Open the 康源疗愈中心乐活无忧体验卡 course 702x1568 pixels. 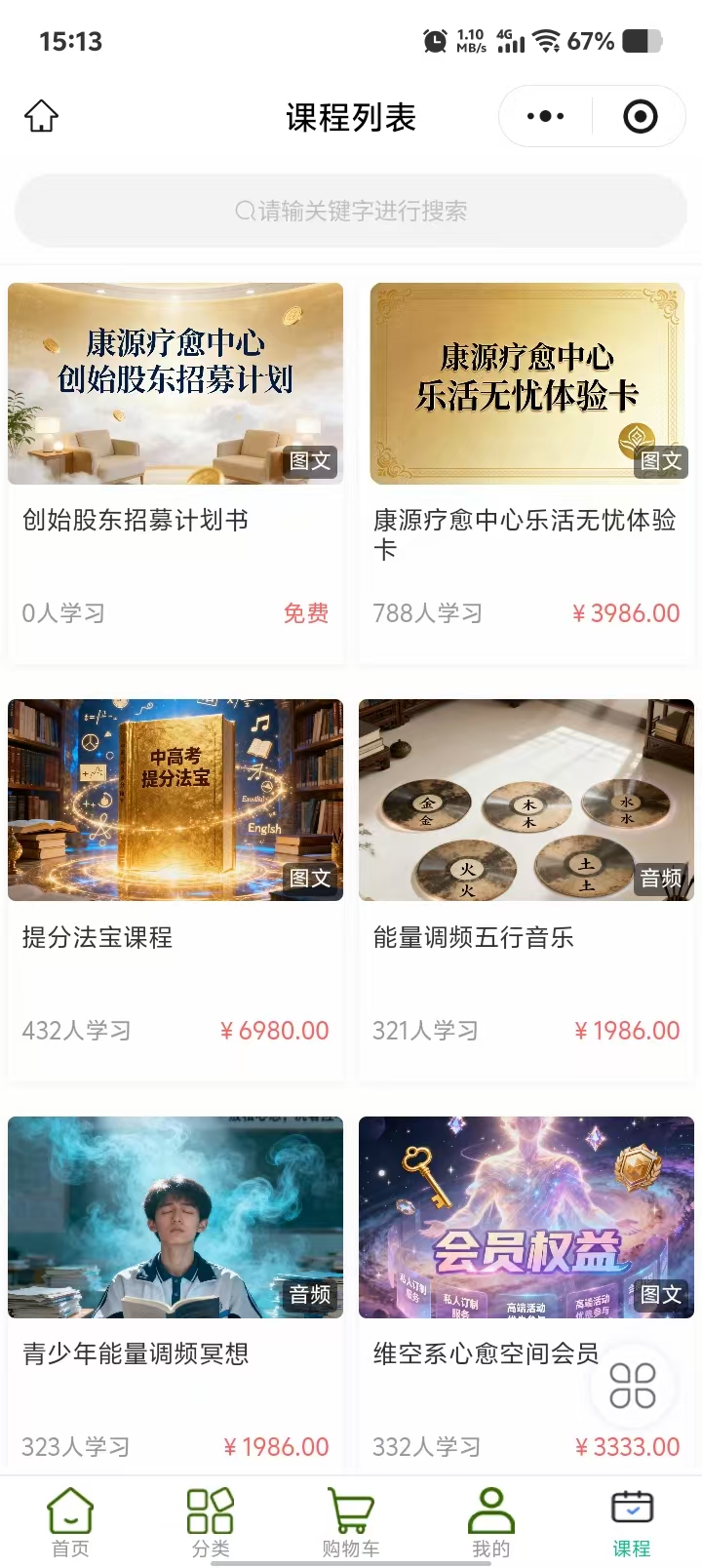point(526,384)
